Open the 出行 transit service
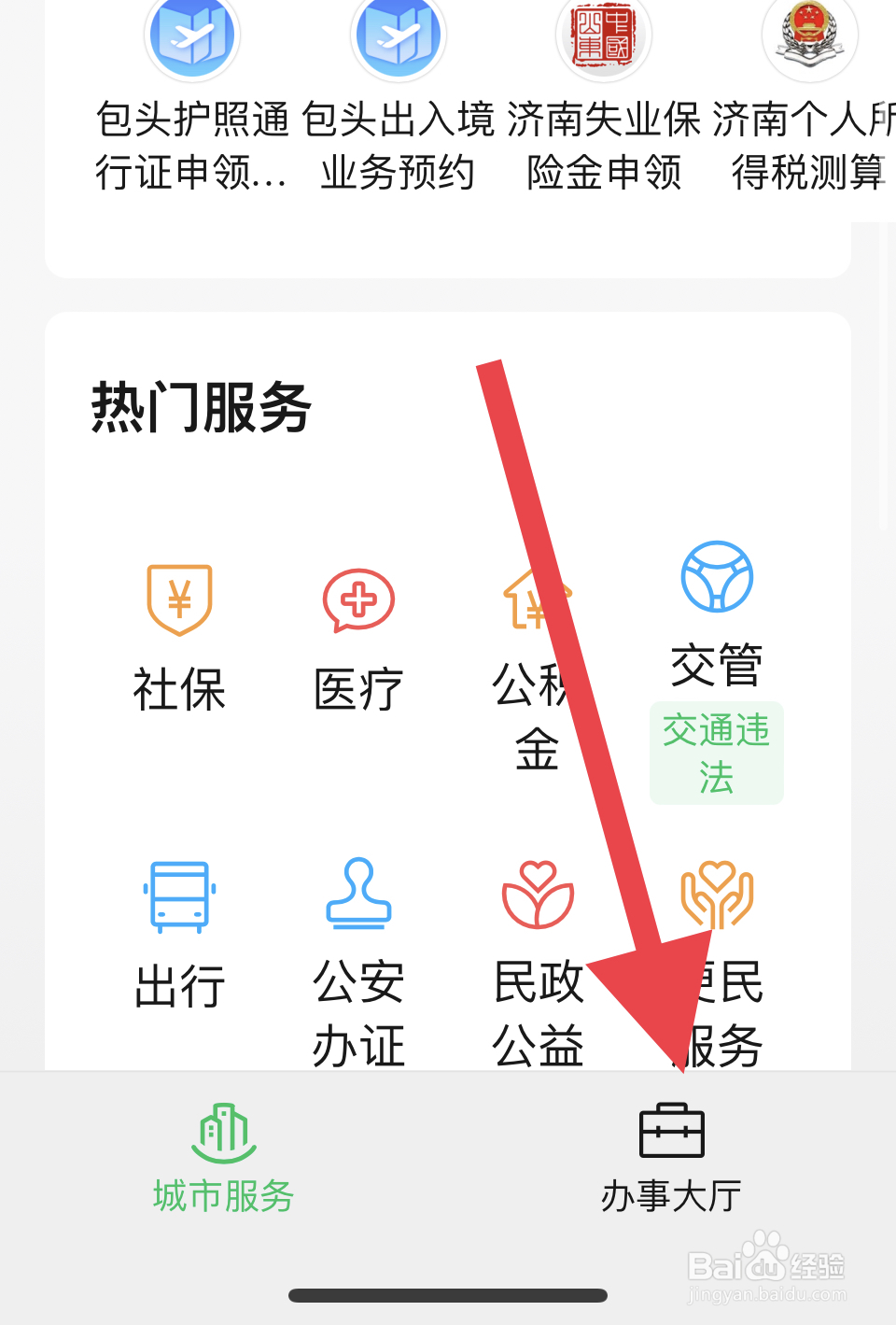The image size is (896, 1325). pyautogui.click(x=179, y=934)
